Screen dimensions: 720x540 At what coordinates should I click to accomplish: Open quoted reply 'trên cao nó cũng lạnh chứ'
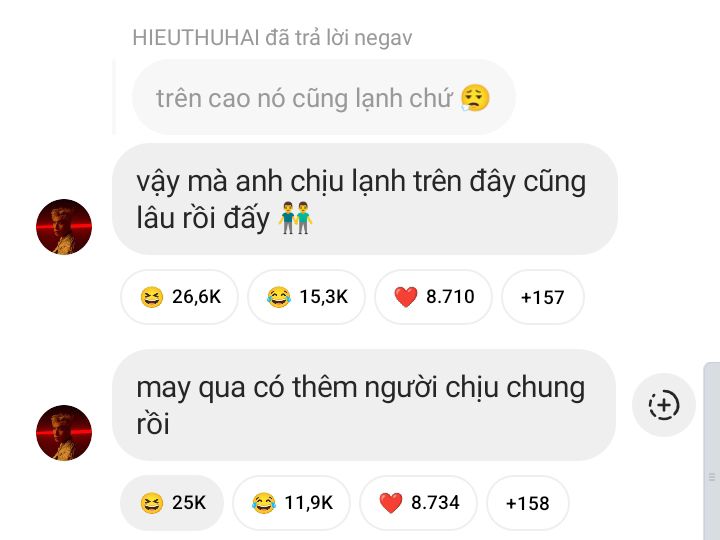click(x=323, y=98)
